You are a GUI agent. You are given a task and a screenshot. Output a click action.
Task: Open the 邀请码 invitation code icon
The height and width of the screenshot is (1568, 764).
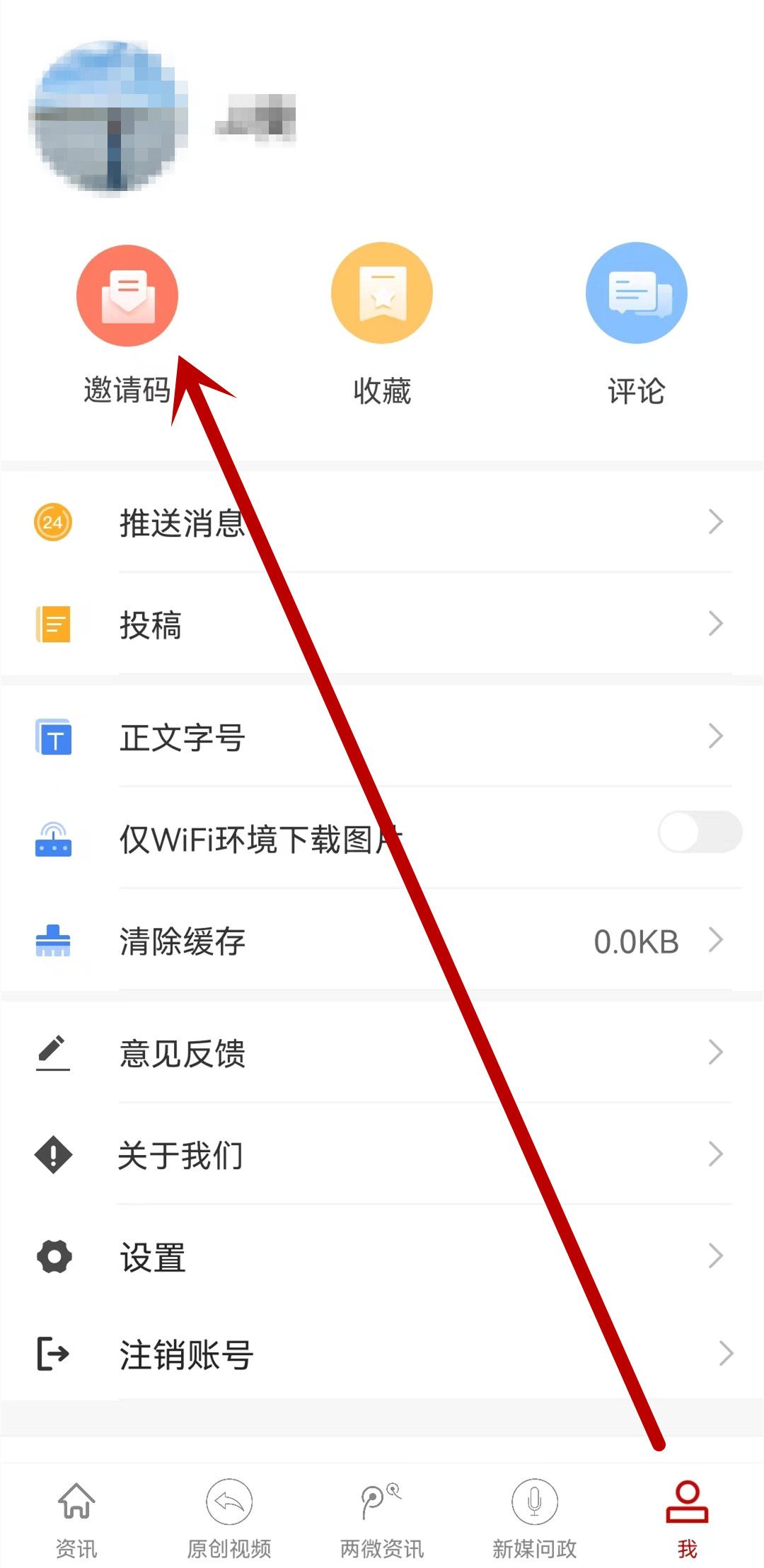point(127,296)
